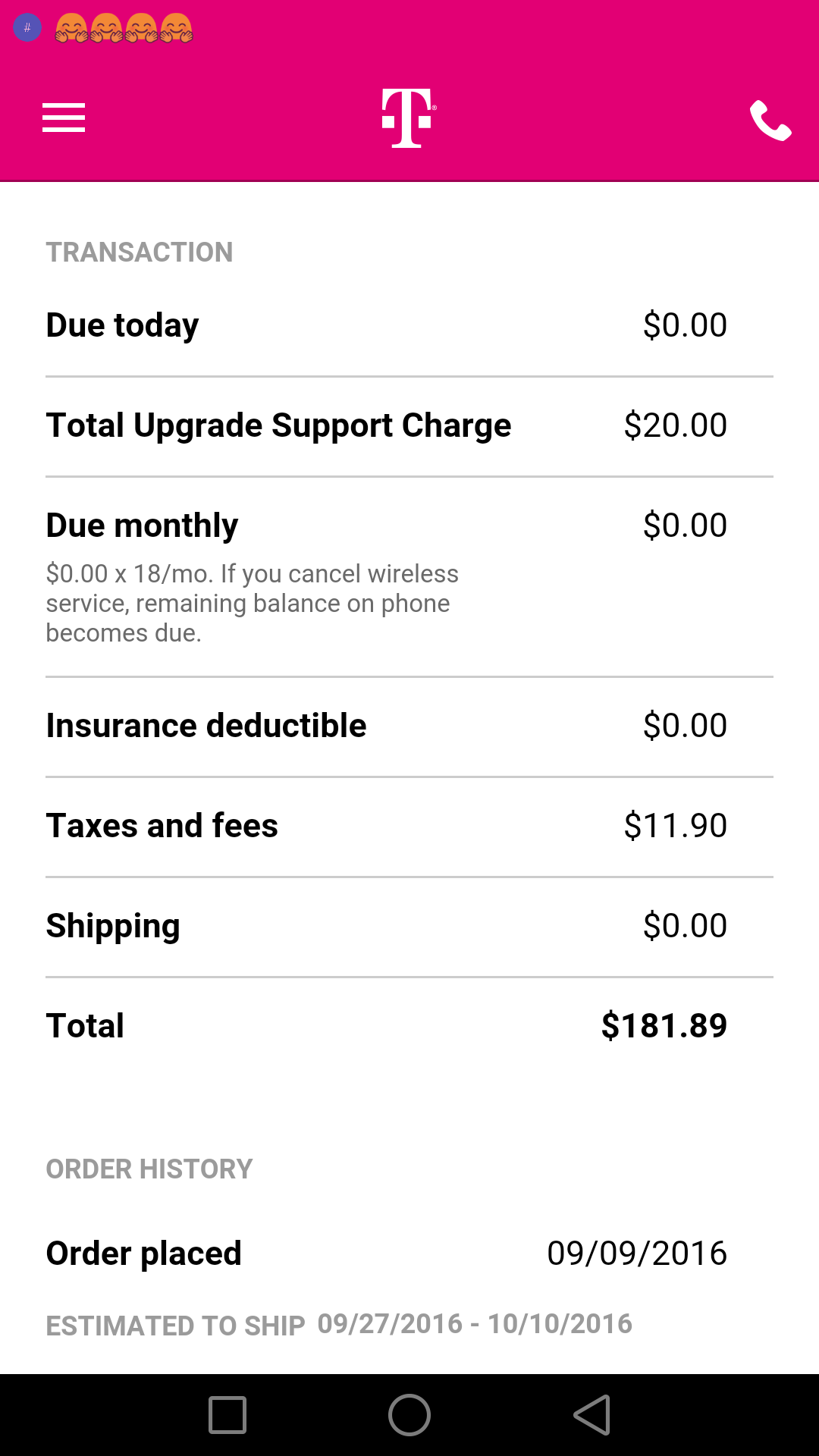Go to the home screen
The height and width of the screenshot is (1456, 819).
pos(409,1415)
